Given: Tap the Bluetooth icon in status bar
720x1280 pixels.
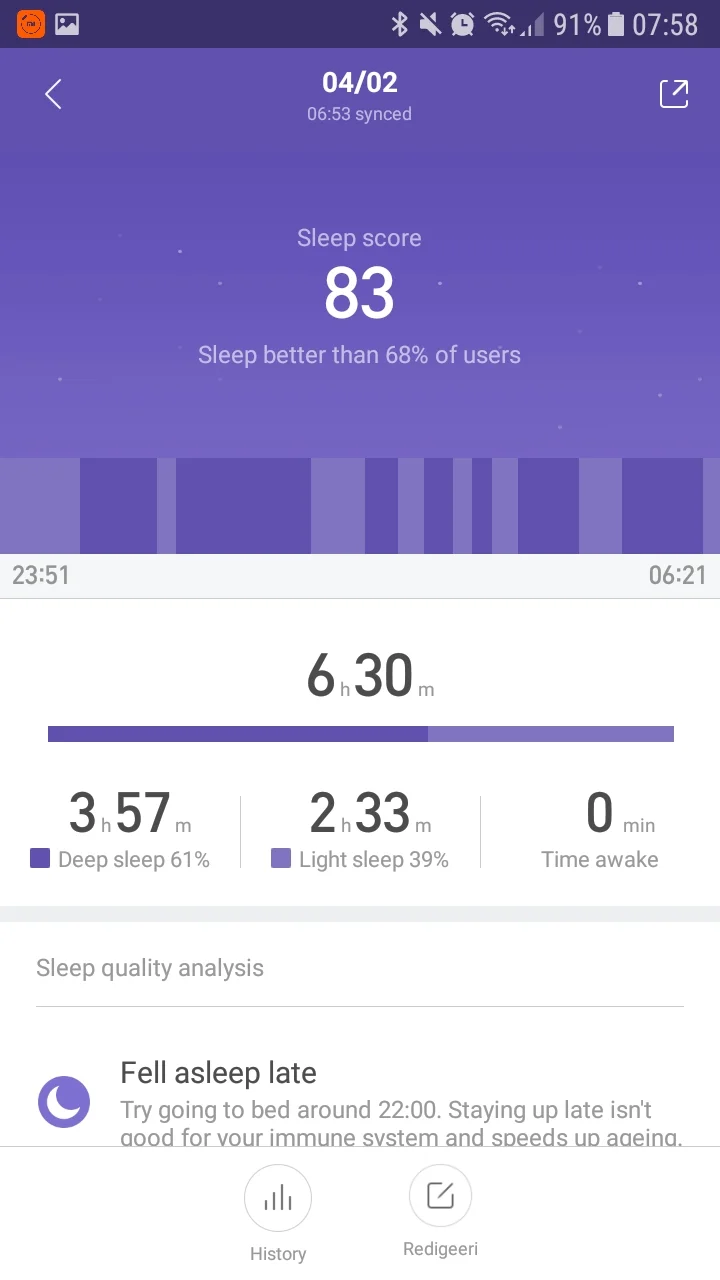Looking at the screenshot, I should coord(401,21).
